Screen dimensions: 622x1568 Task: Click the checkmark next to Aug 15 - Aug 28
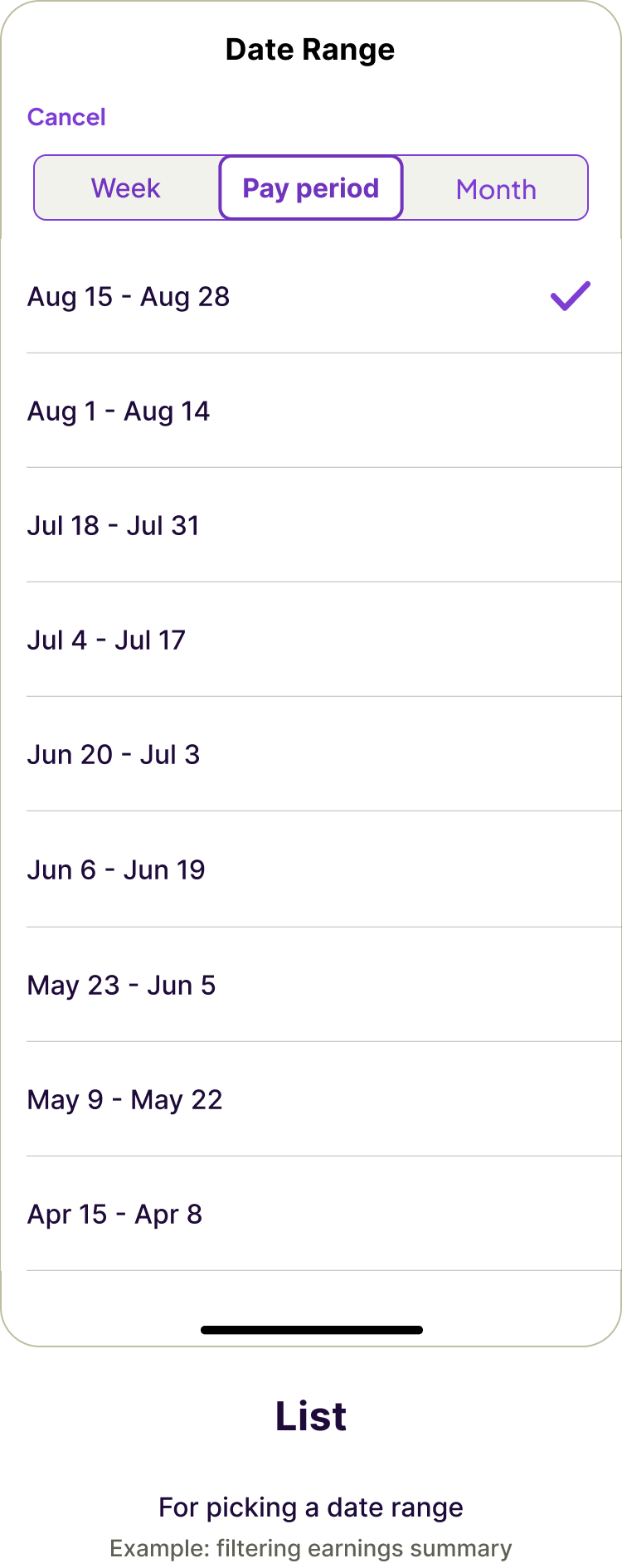click(x=568, y=297)
